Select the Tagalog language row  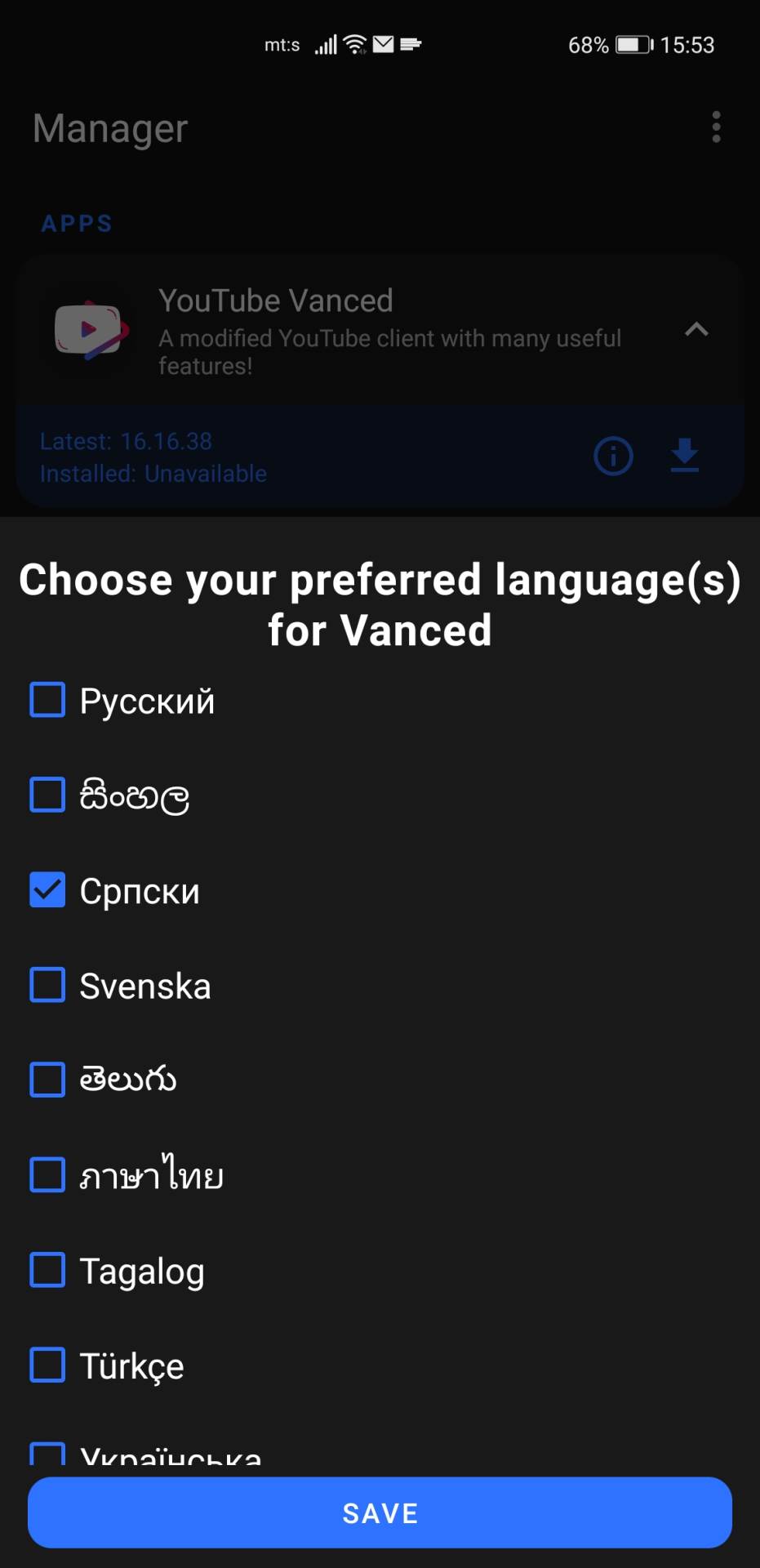[47, 1270]
